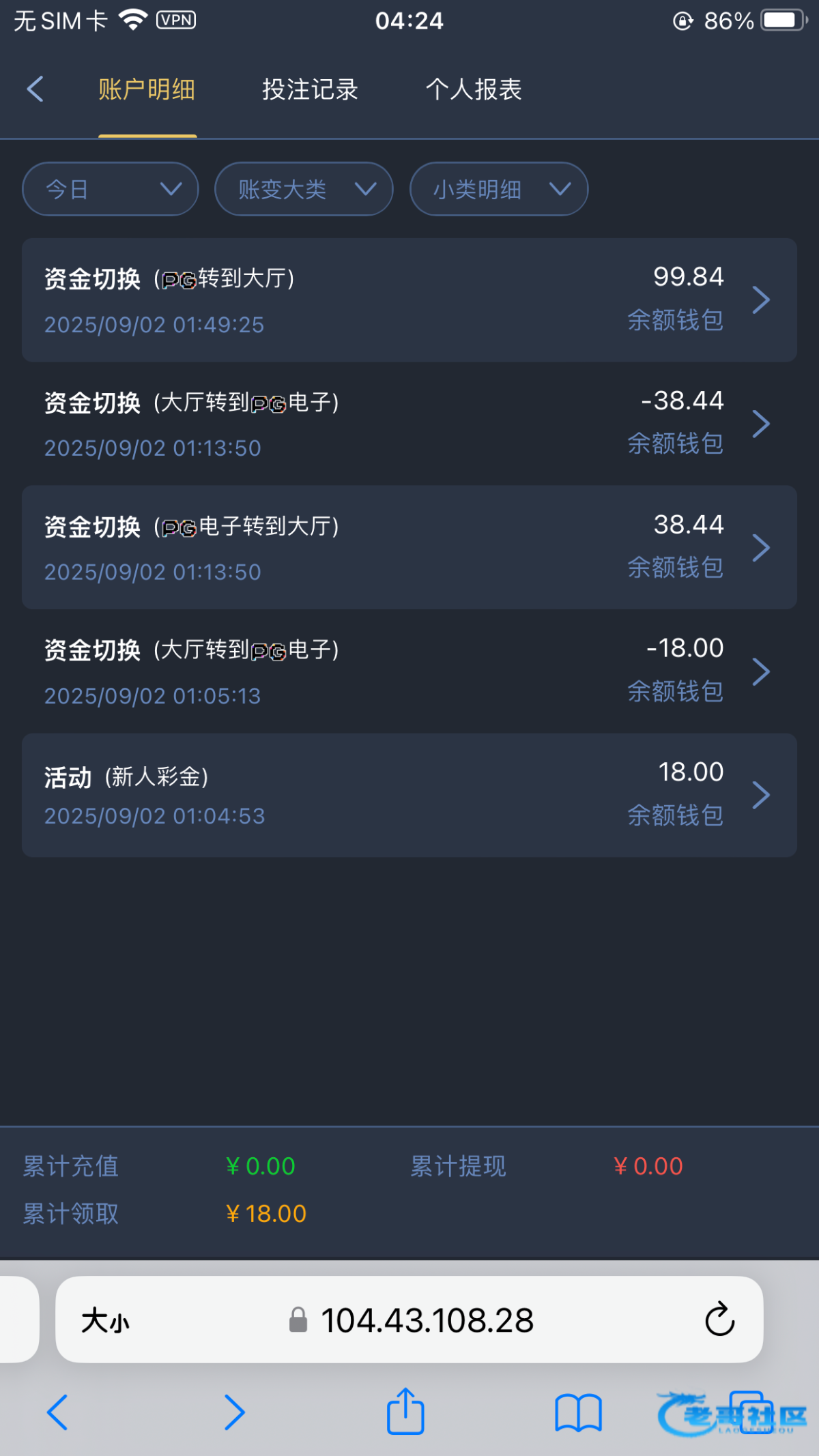Reload the page with the refresh icon

click(719, 1320)
